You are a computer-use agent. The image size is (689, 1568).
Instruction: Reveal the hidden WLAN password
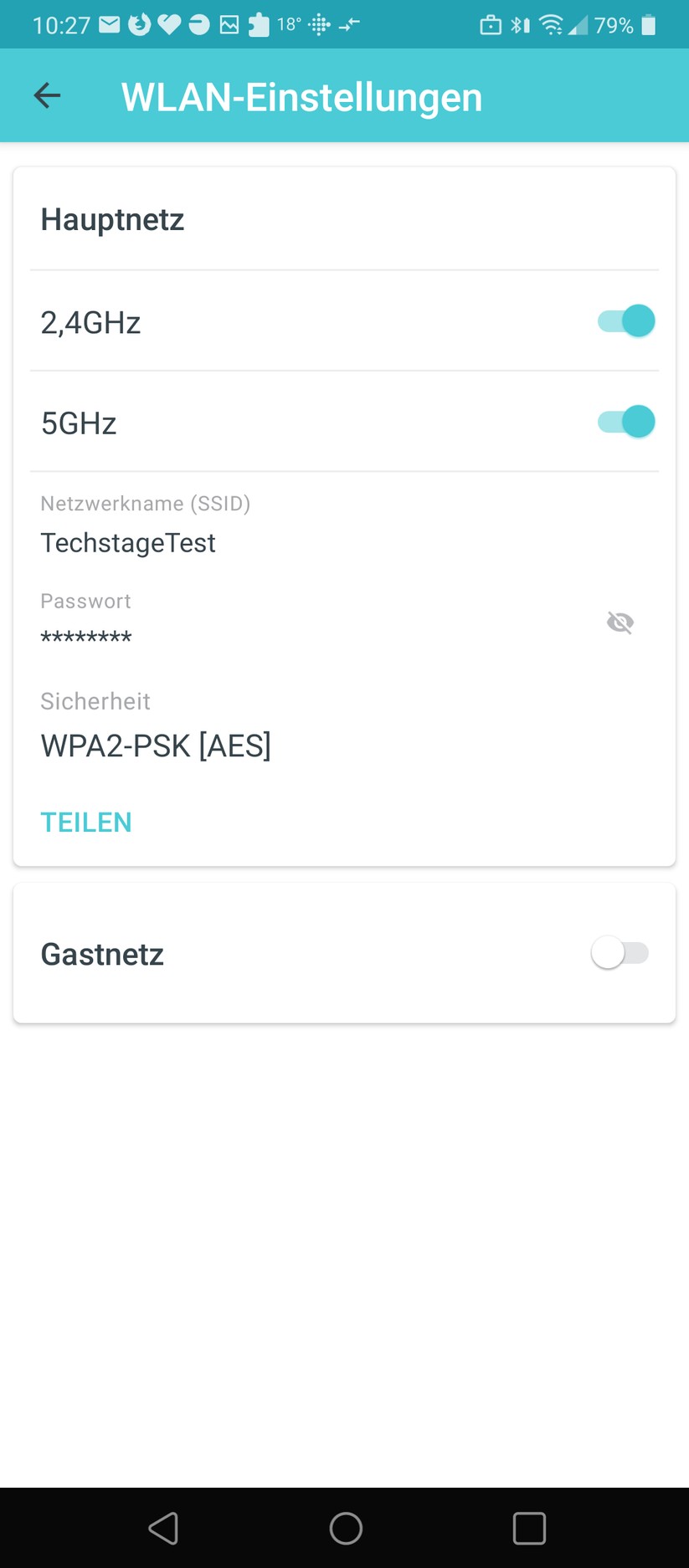(x=620, y=622)
